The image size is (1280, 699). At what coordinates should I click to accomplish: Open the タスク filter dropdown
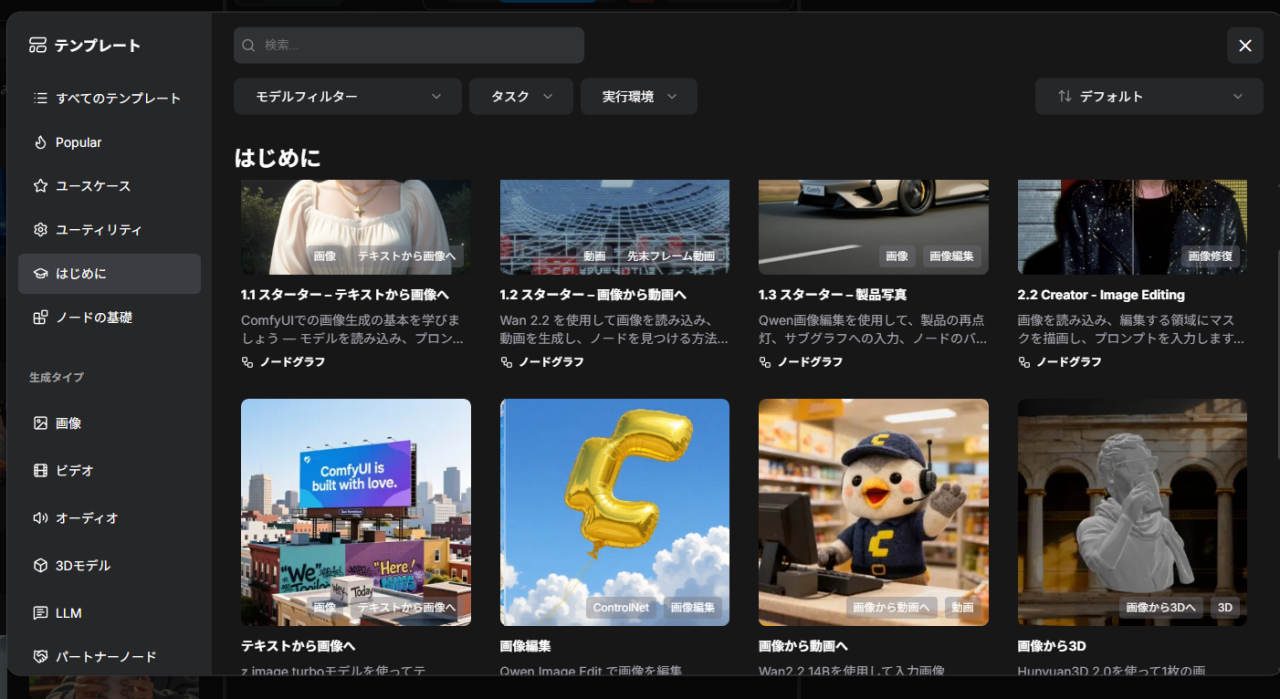[x=521, y=97]
